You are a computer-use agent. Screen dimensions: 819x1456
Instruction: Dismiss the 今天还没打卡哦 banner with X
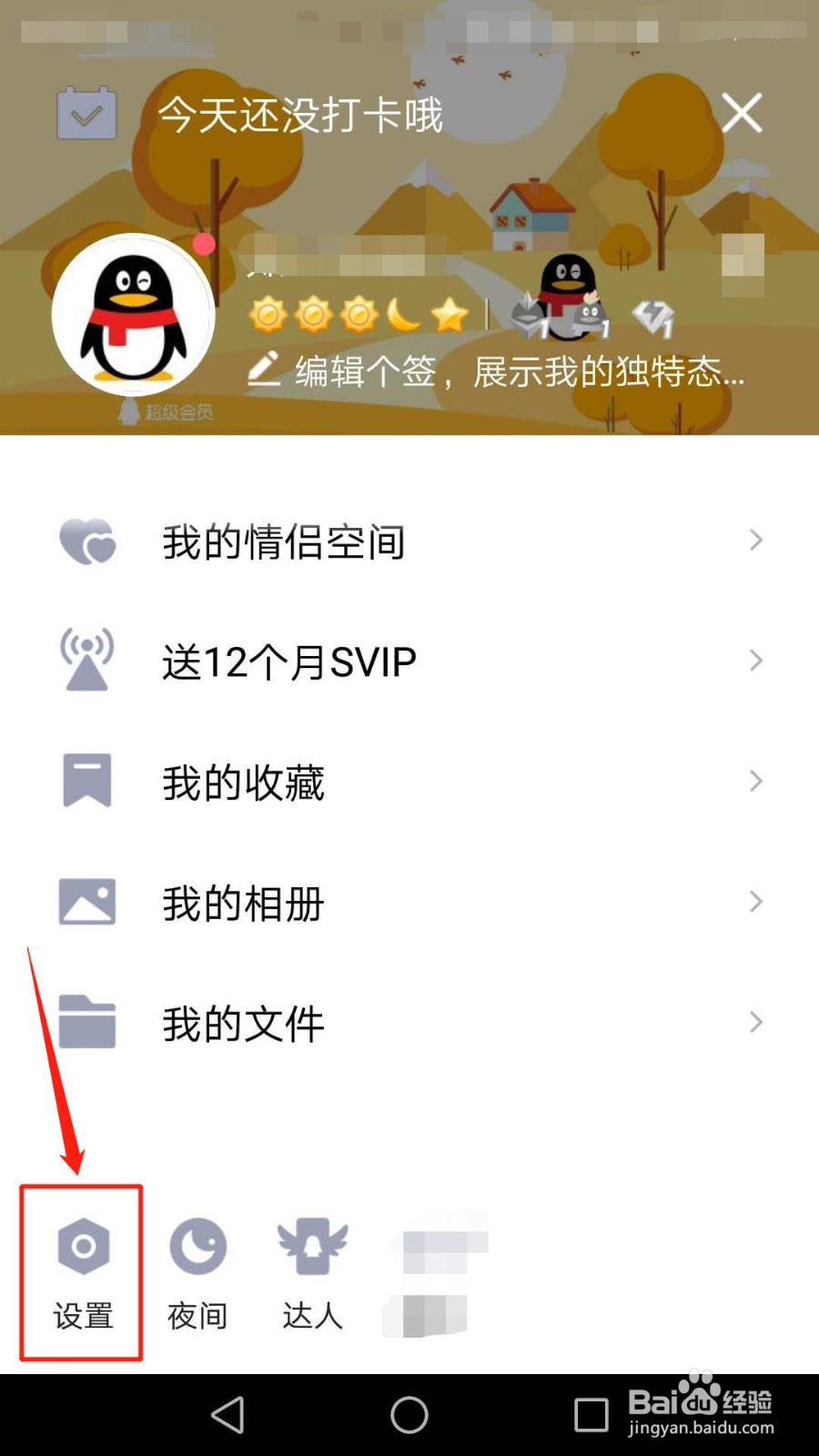(743, 112)
